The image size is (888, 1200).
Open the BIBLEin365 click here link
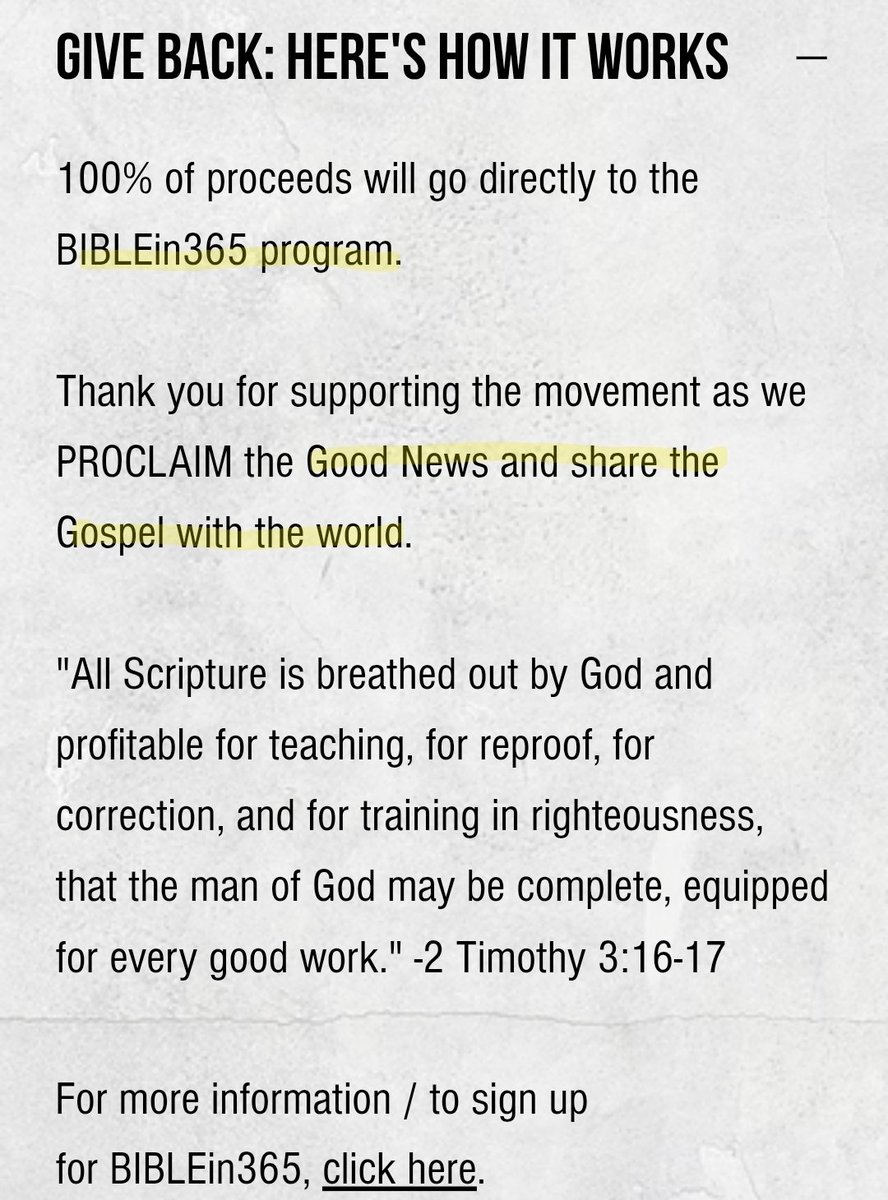tap(399, 1166)
